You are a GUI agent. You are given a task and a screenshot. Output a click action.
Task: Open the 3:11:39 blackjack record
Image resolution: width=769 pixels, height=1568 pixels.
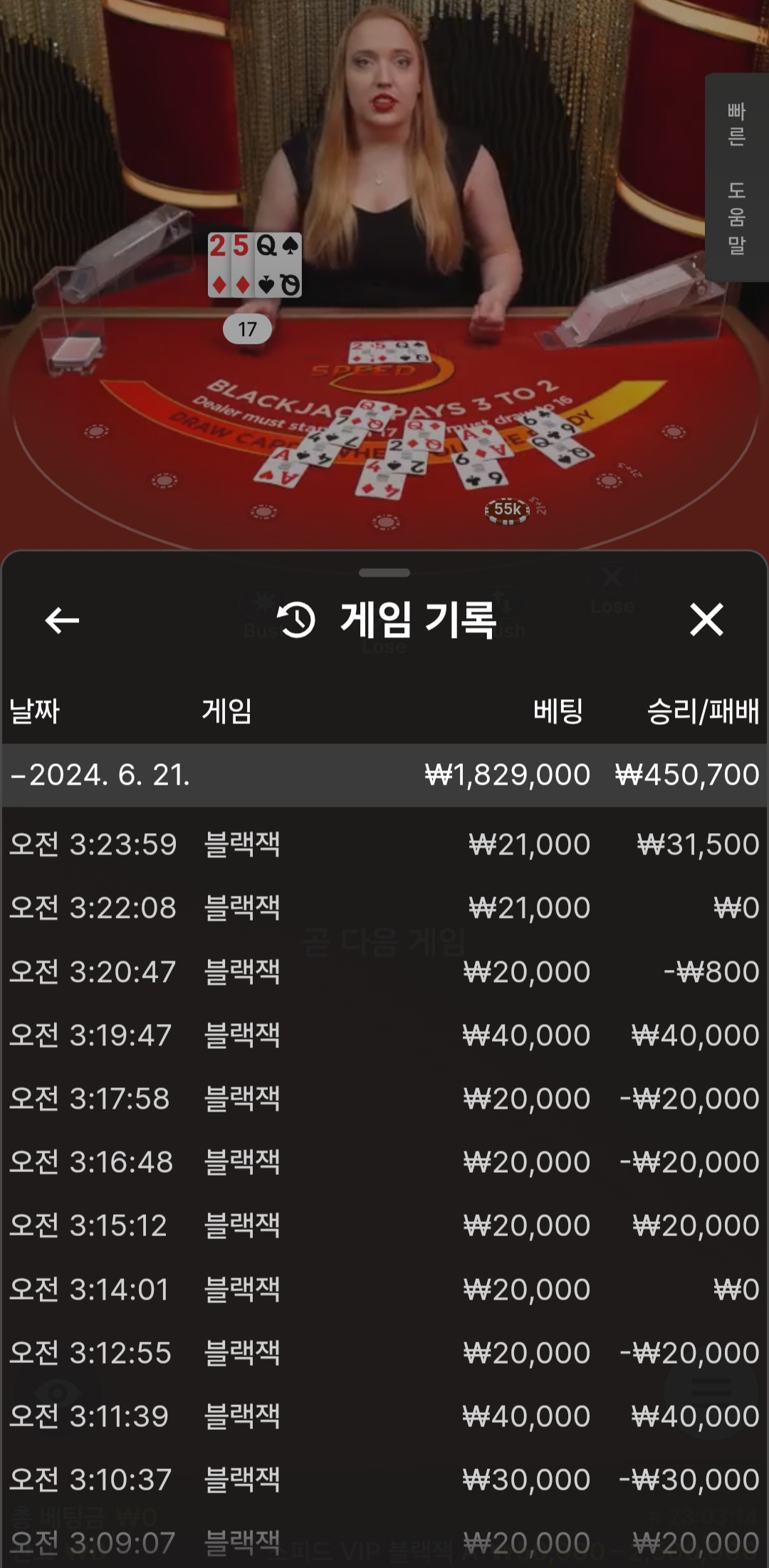point(384,1416)
